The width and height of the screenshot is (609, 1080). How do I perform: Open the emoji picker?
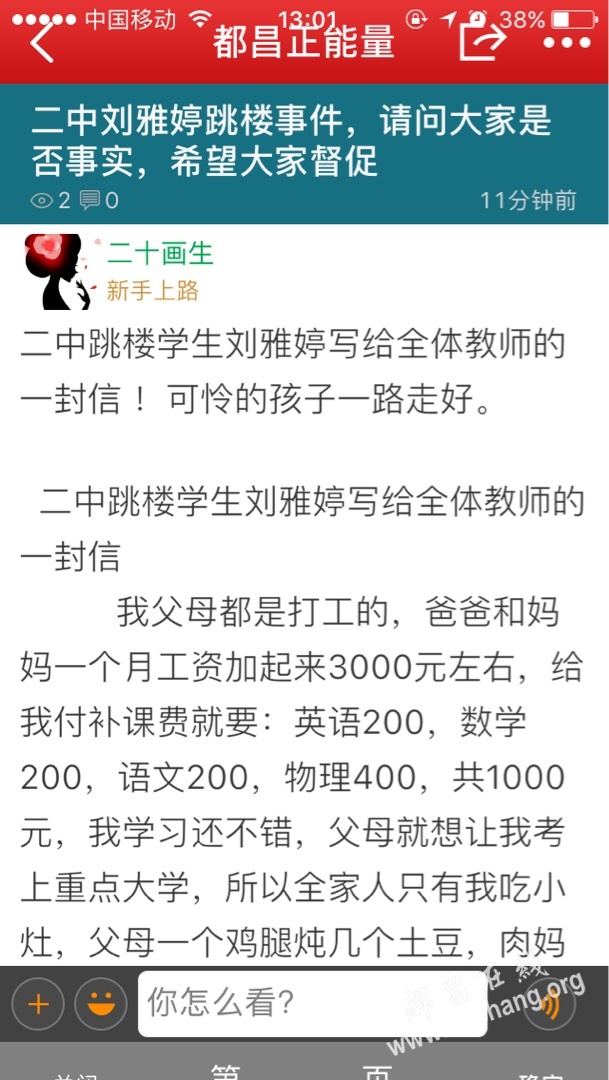point(101,1004)
